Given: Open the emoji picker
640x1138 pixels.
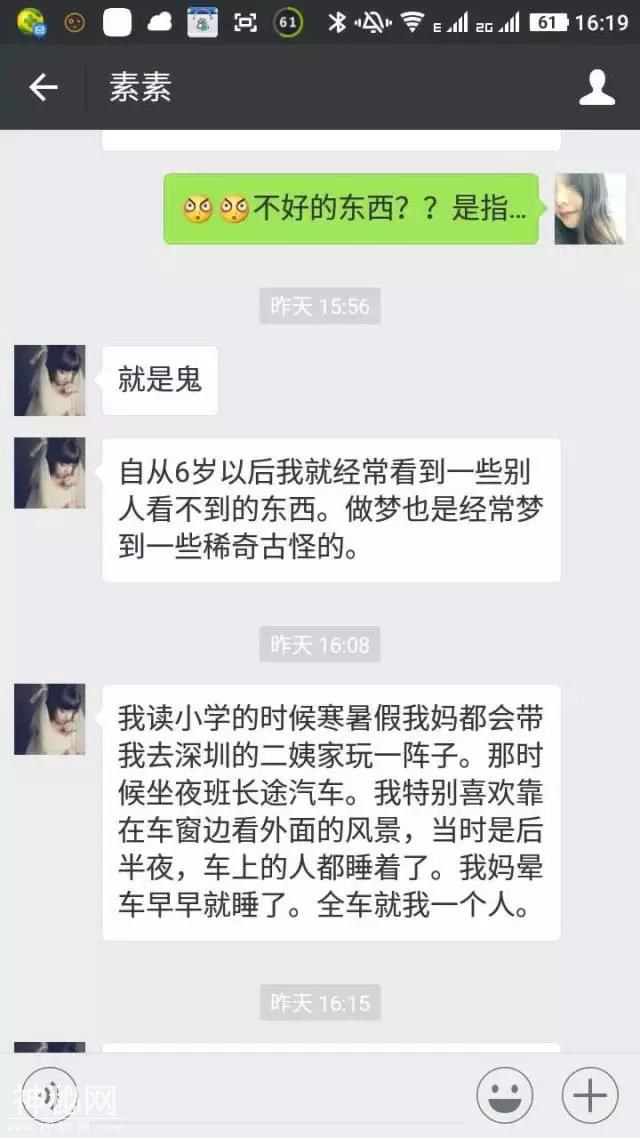Looking at the screenshot, I should [504, 1095].
